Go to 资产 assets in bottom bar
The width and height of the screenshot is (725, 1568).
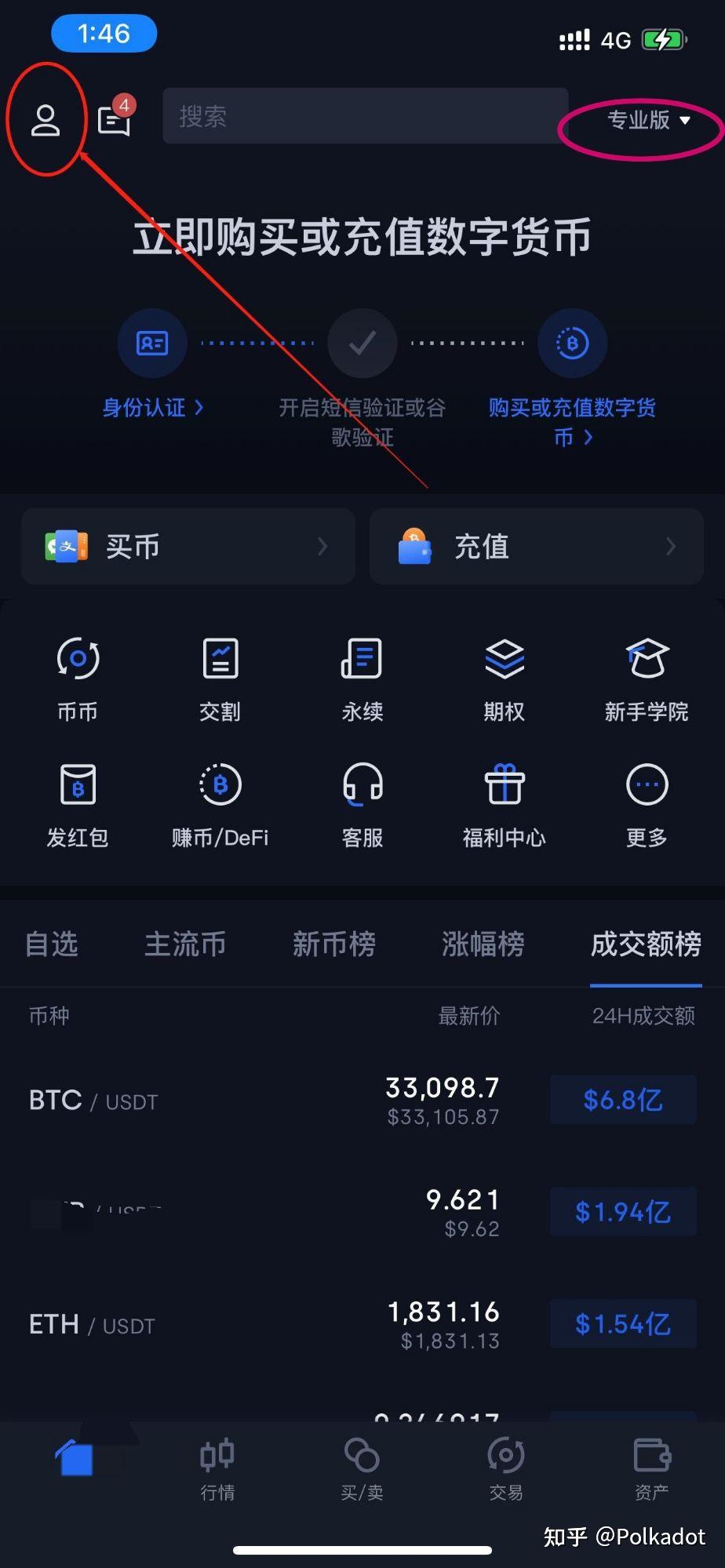point(651,1469)
